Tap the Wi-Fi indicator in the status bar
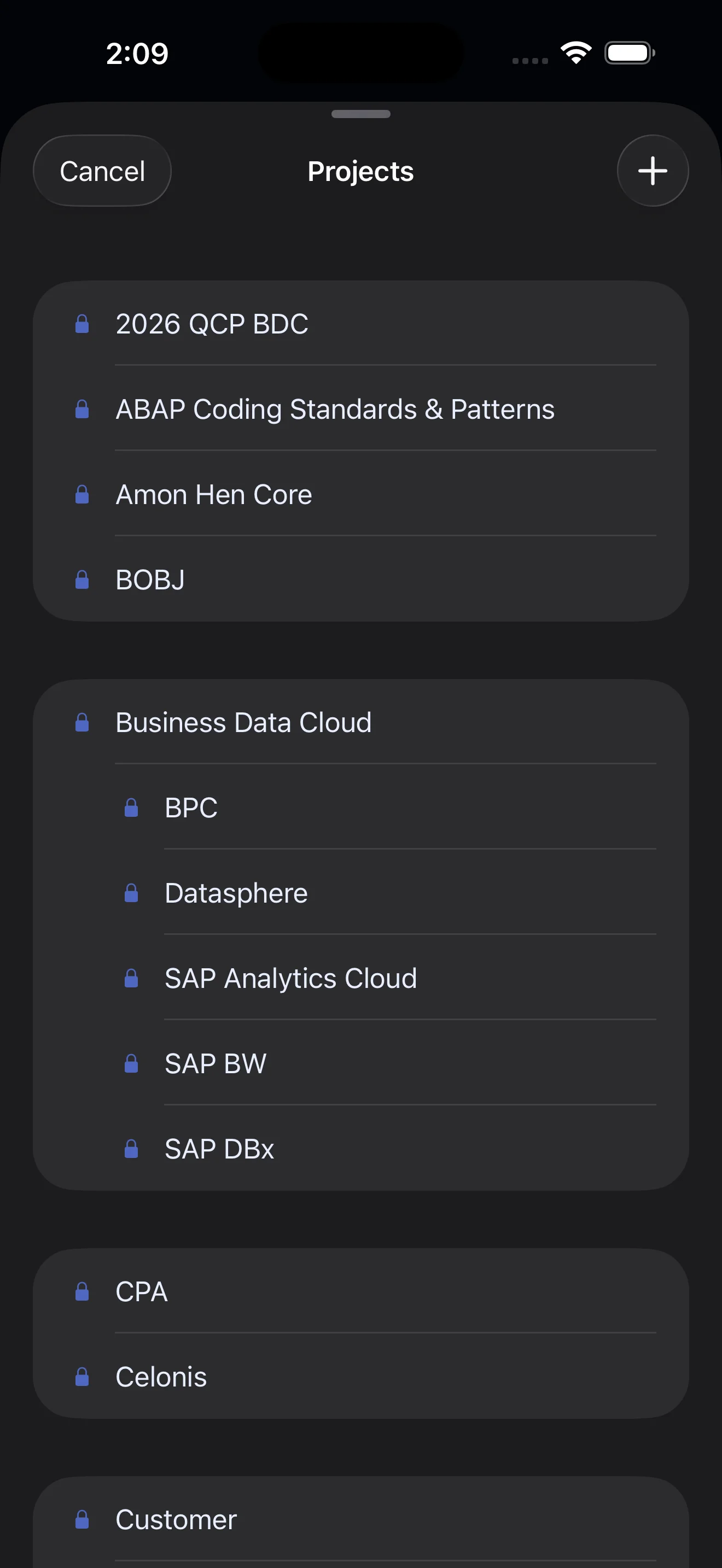The width and height of the screenshot is (722, 1568). (575, 53)
